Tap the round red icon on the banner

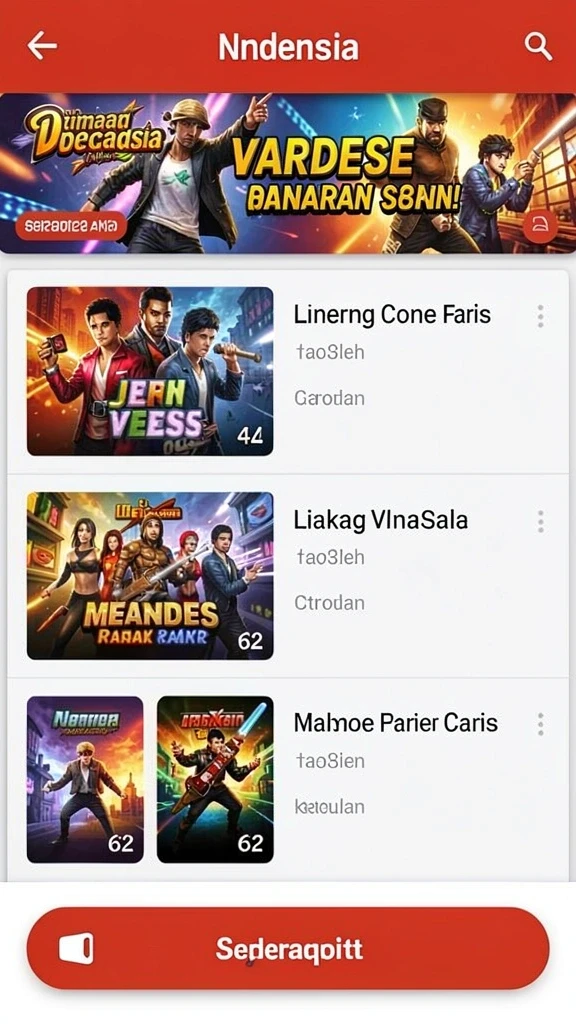[x=540, y=227]
